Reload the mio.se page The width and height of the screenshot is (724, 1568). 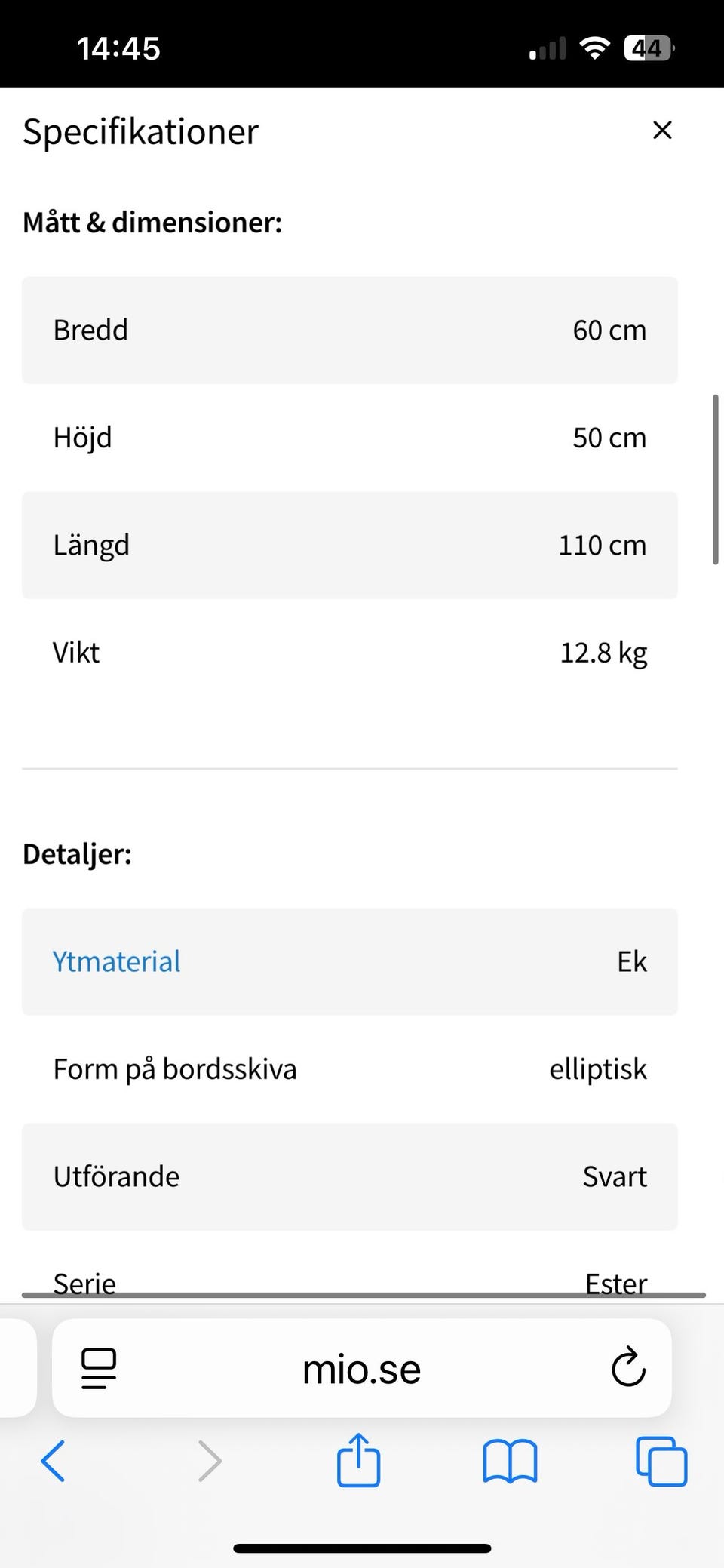pos(628,1368)
